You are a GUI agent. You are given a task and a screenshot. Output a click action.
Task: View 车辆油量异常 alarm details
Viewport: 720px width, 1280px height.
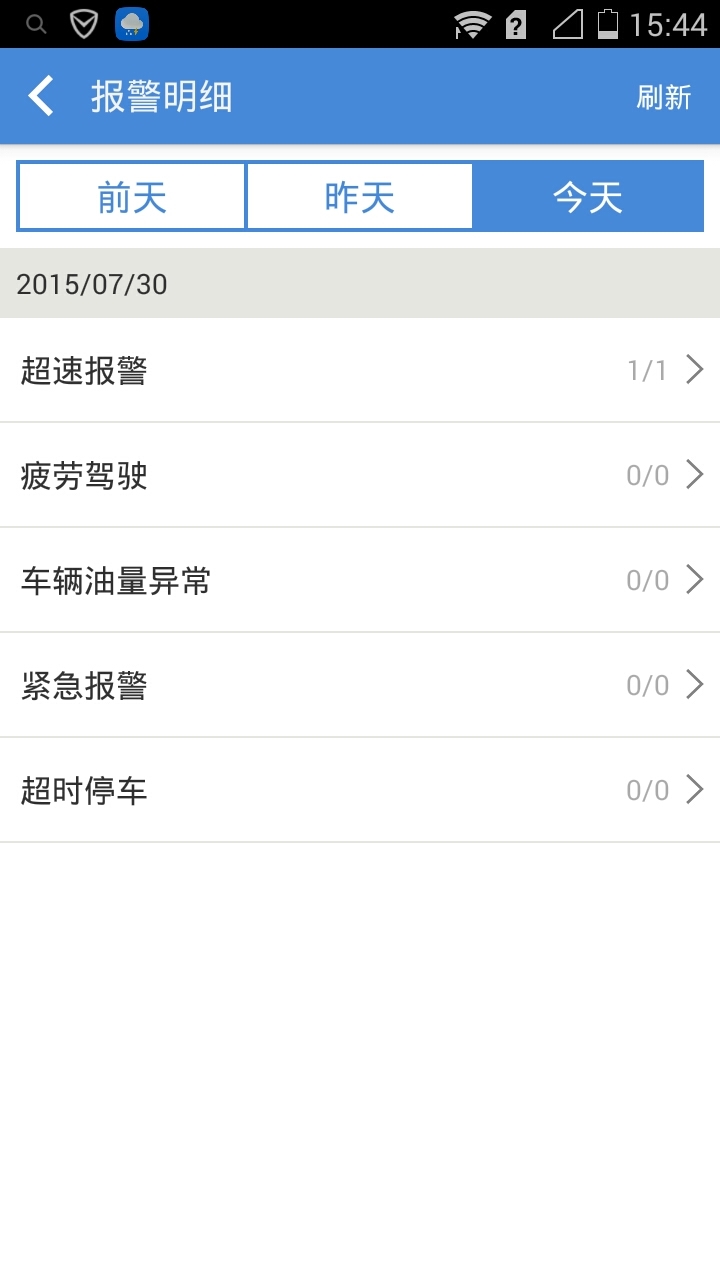[x=360, y=581]
